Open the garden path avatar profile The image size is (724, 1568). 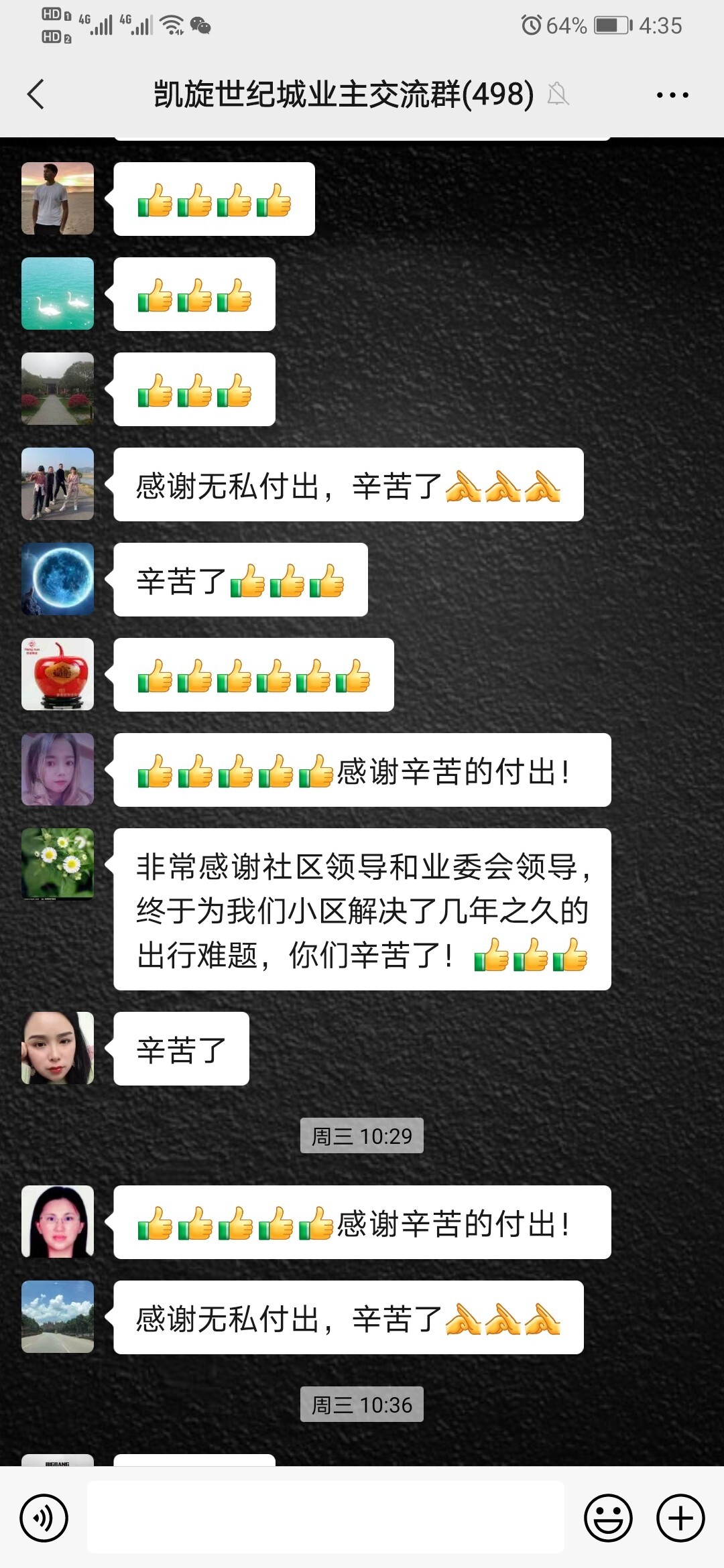point(58,389)
